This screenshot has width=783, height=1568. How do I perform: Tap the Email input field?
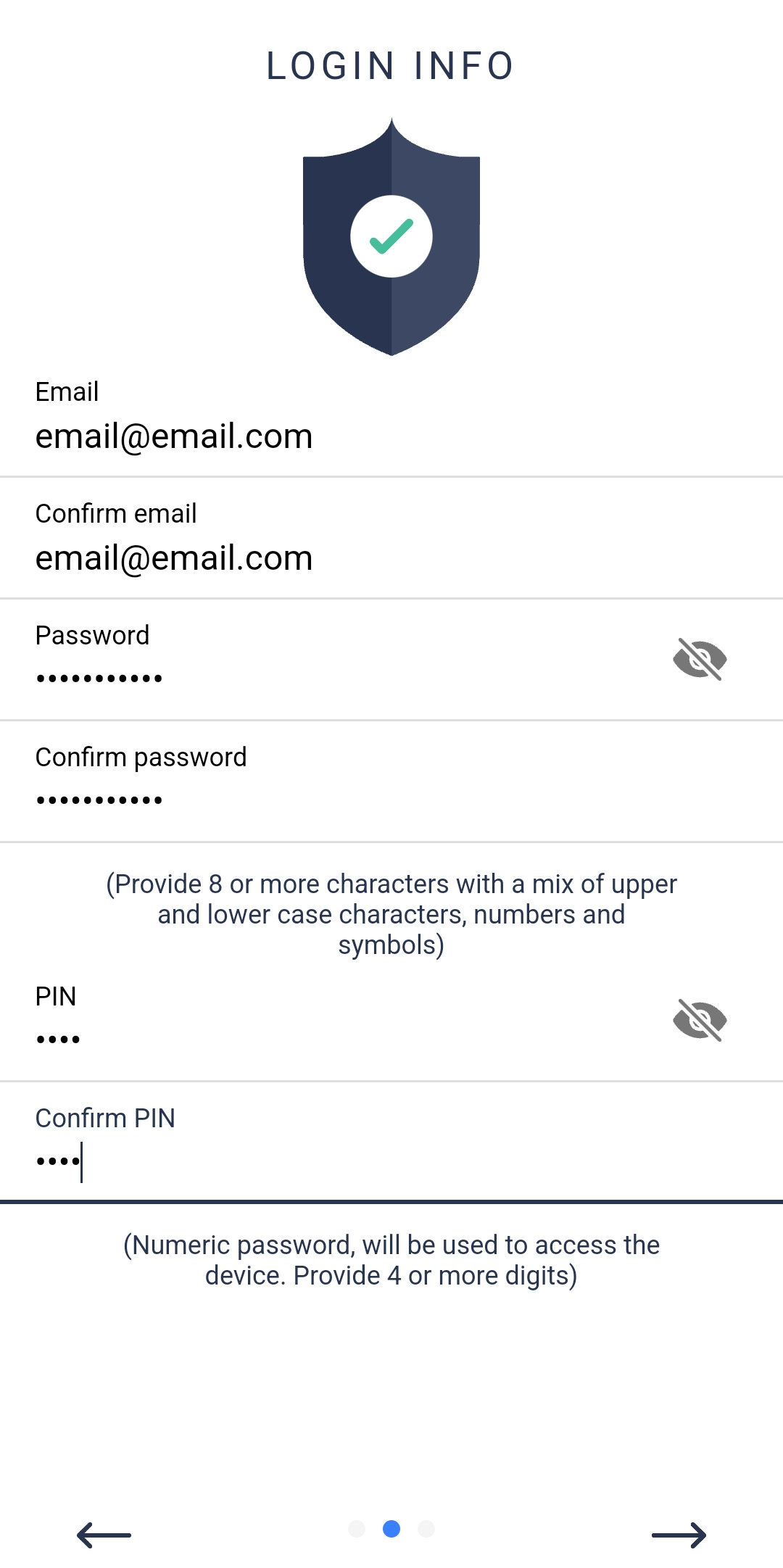pos(391,418)
